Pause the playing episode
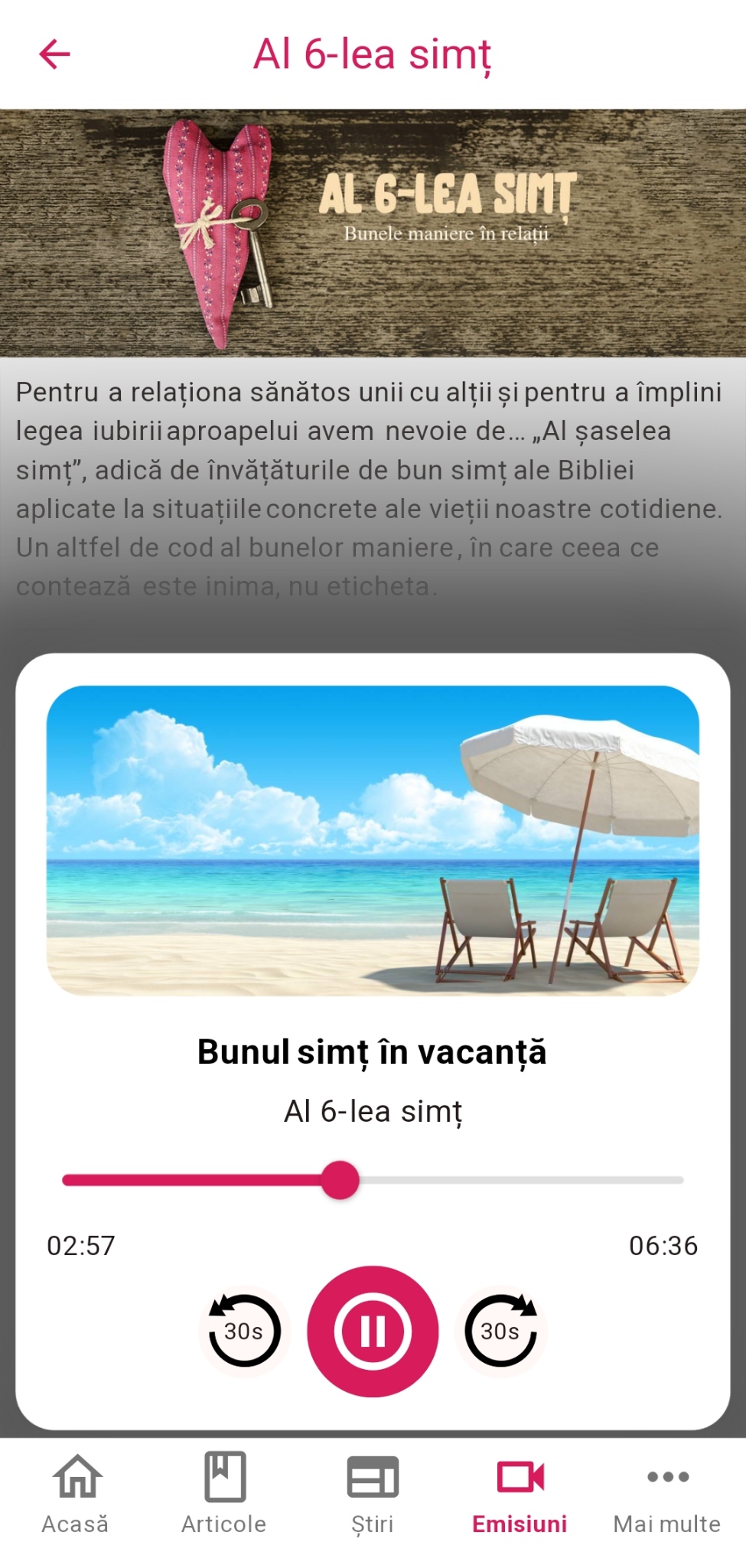Screen dimensions: 746x1568 pyautogui.click(x=373, y=1331)
